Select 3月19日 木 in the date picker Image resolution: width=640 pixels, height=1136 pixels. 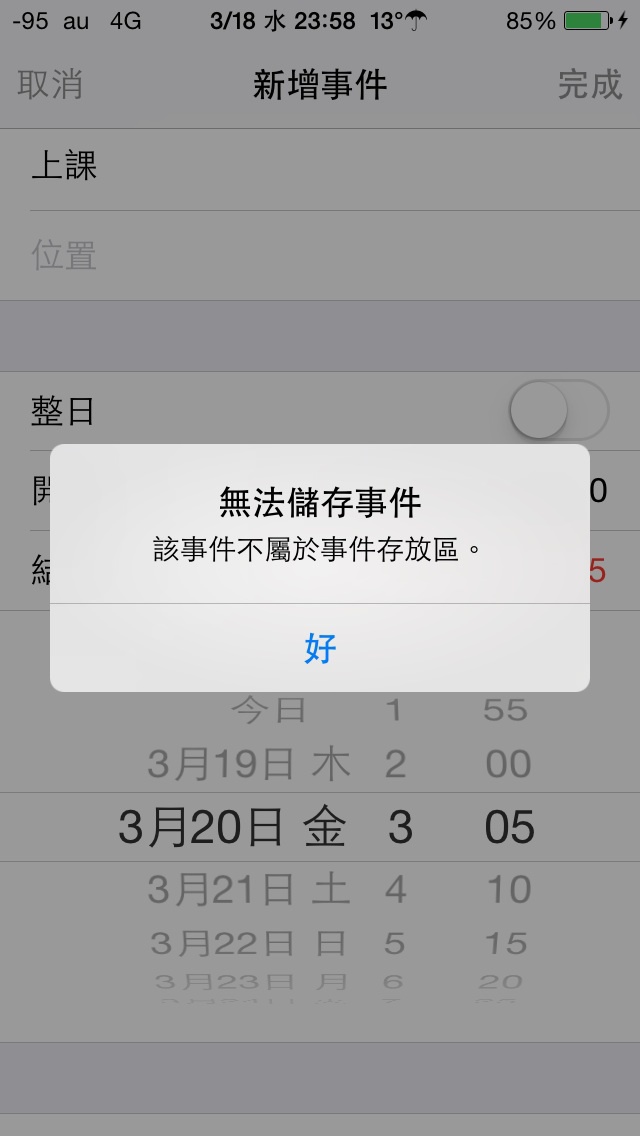pos(249,764)
